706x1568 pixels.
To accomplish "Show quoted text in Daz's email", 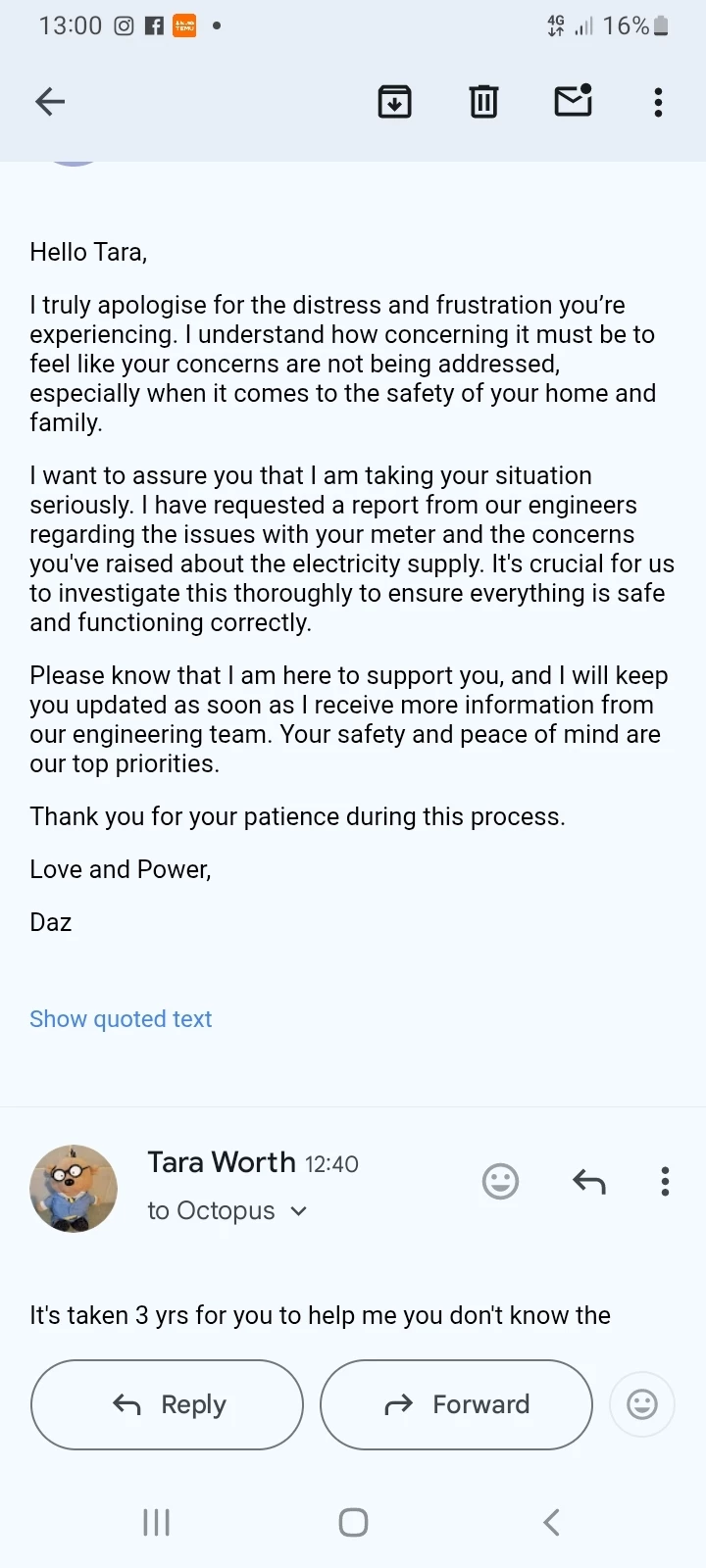I will pyautogui.click(x=121, y=1019).
